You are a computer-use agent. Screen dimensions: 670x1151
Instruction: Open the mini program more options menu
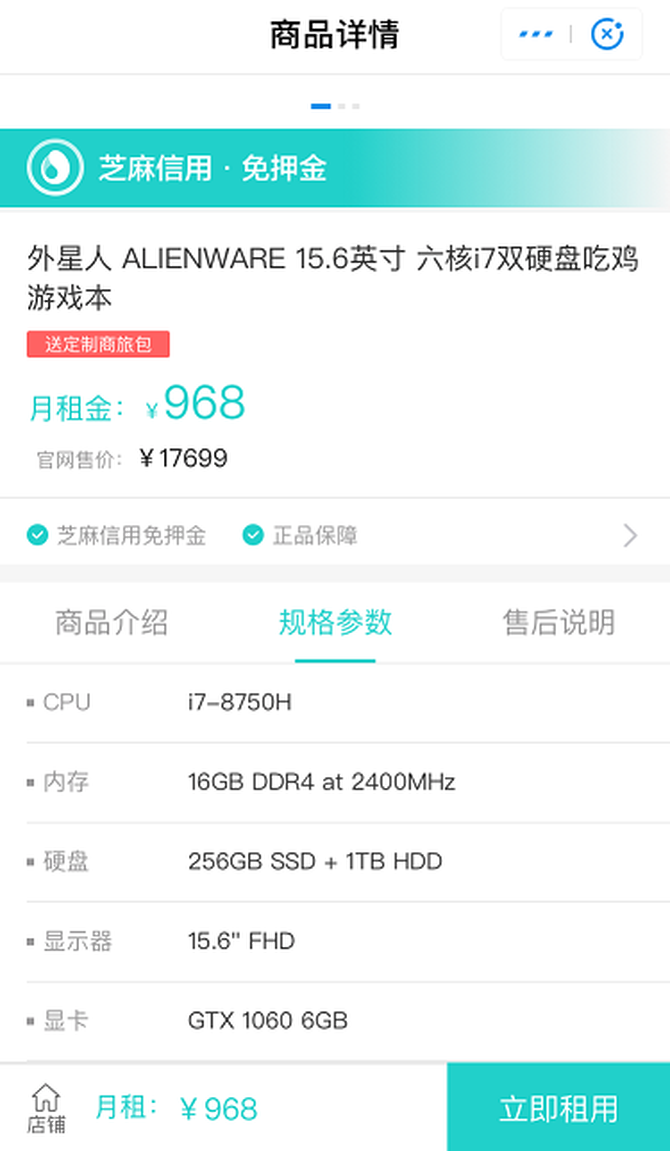pos(536,35)
